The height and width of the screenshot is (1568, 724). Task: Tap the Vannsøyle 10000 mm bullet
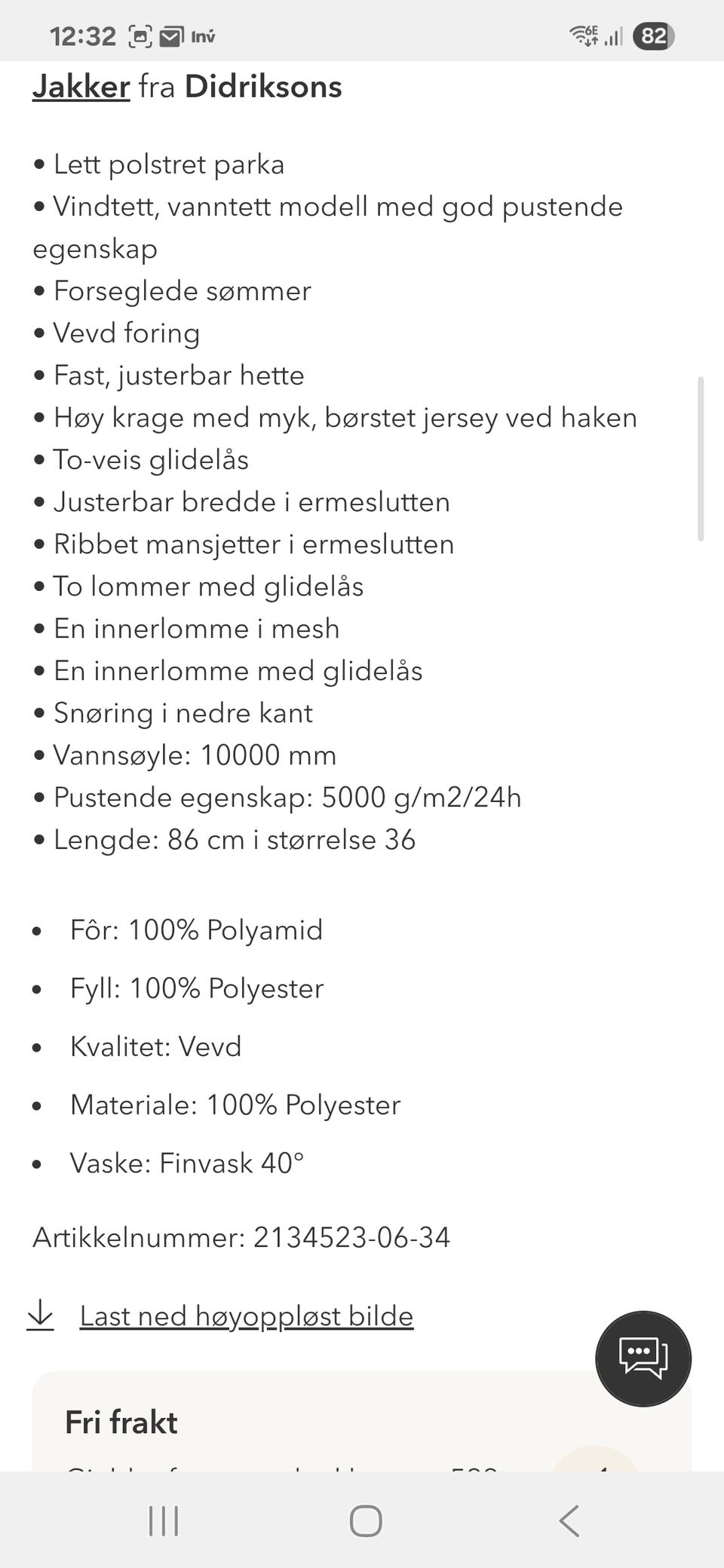(x=183, y=755)
